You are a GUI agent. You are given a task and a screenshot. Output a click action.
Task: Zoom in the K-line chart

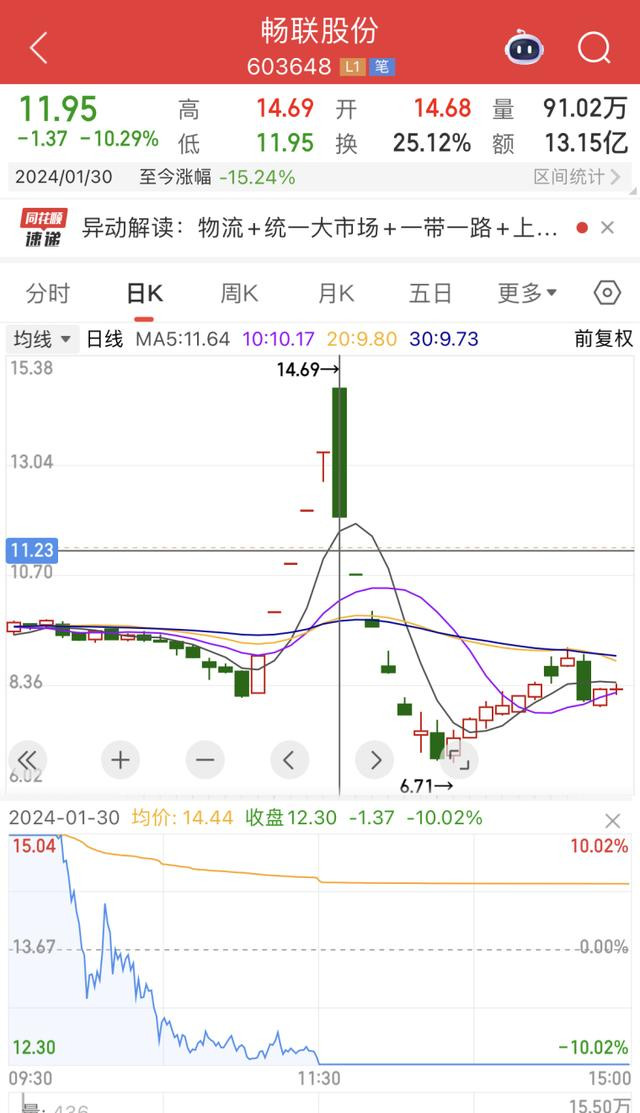[120, 760]
